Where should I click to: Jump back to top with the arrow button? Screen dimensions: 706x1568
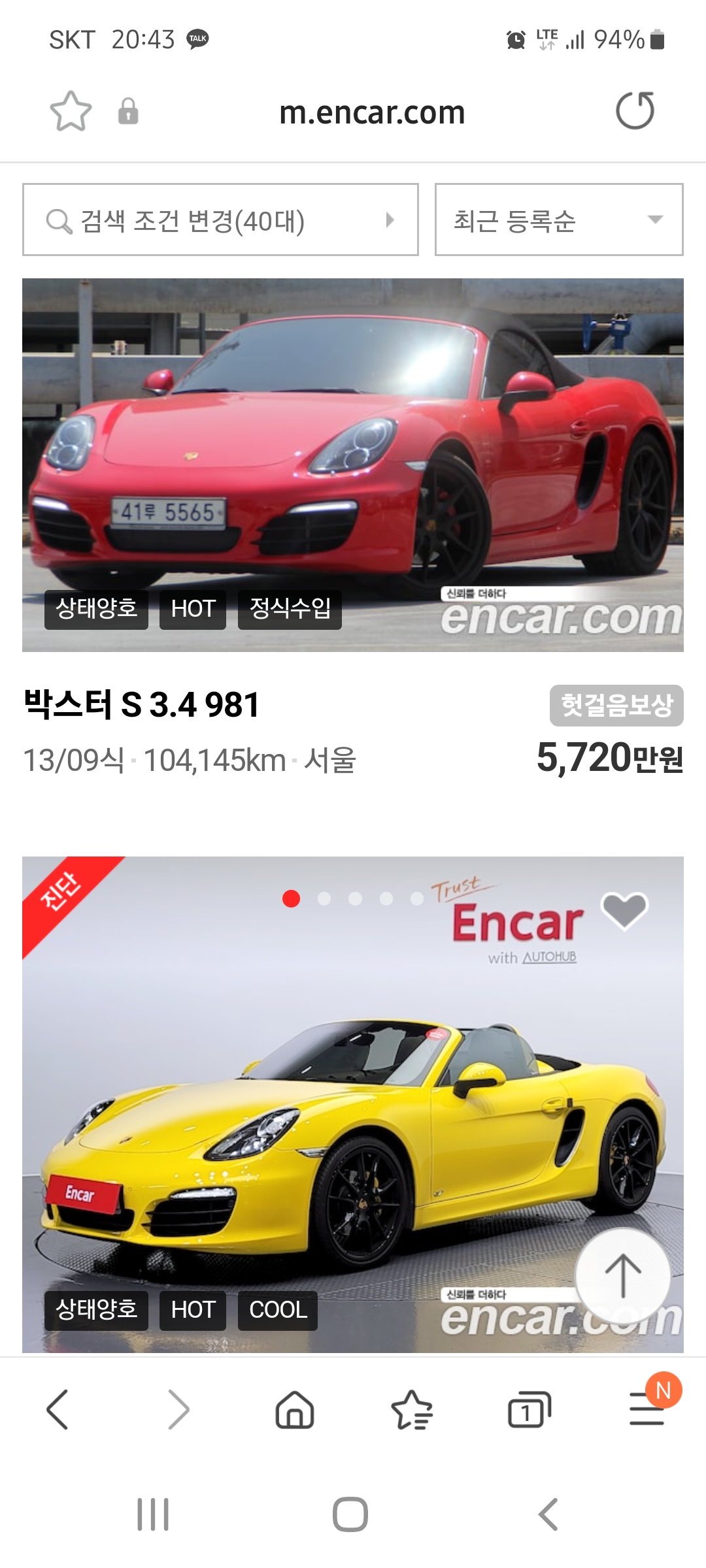click(622, 1275)
